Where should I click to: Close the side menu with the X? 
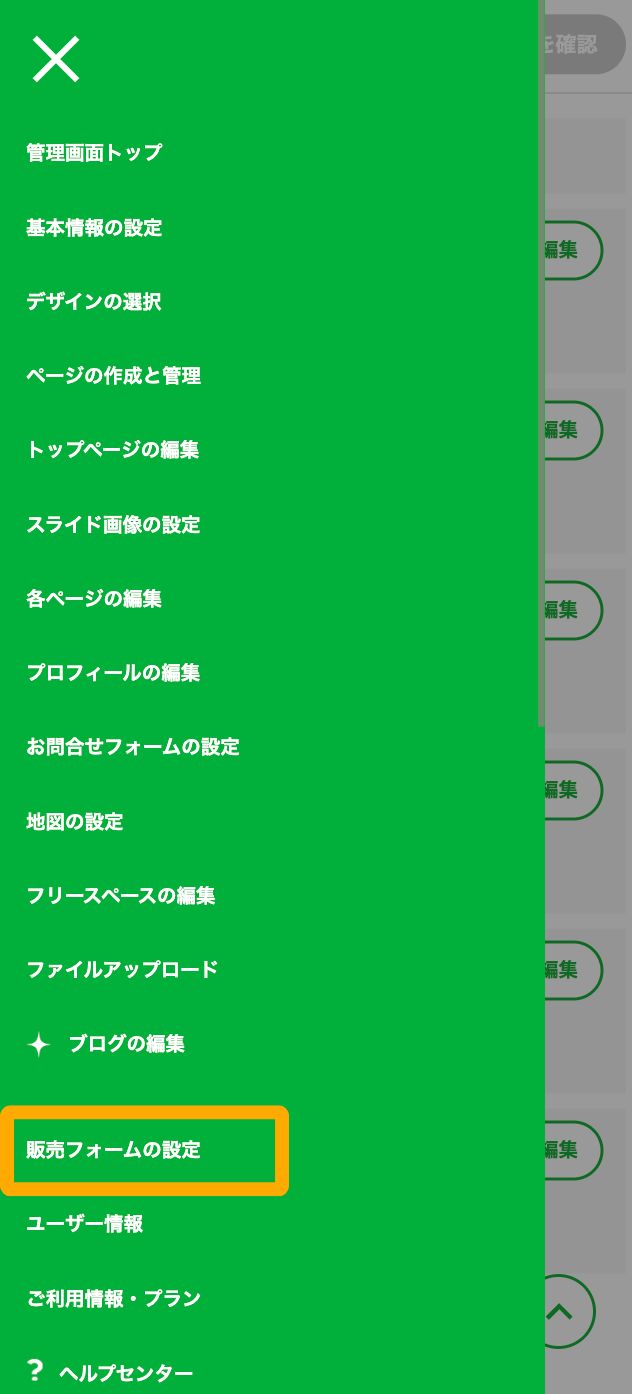(56, 59)
